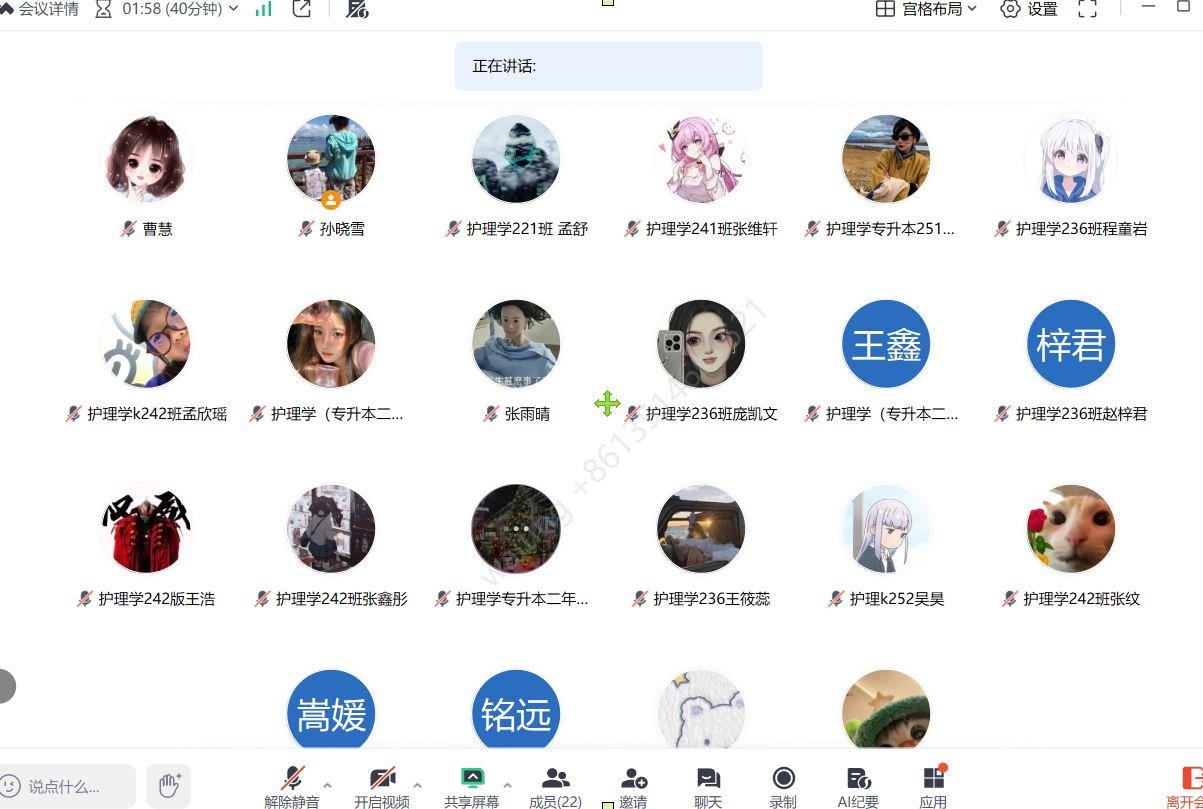Tap the raise hand icon
Screen dimensions: 1203x809
[x=168, y=785]
